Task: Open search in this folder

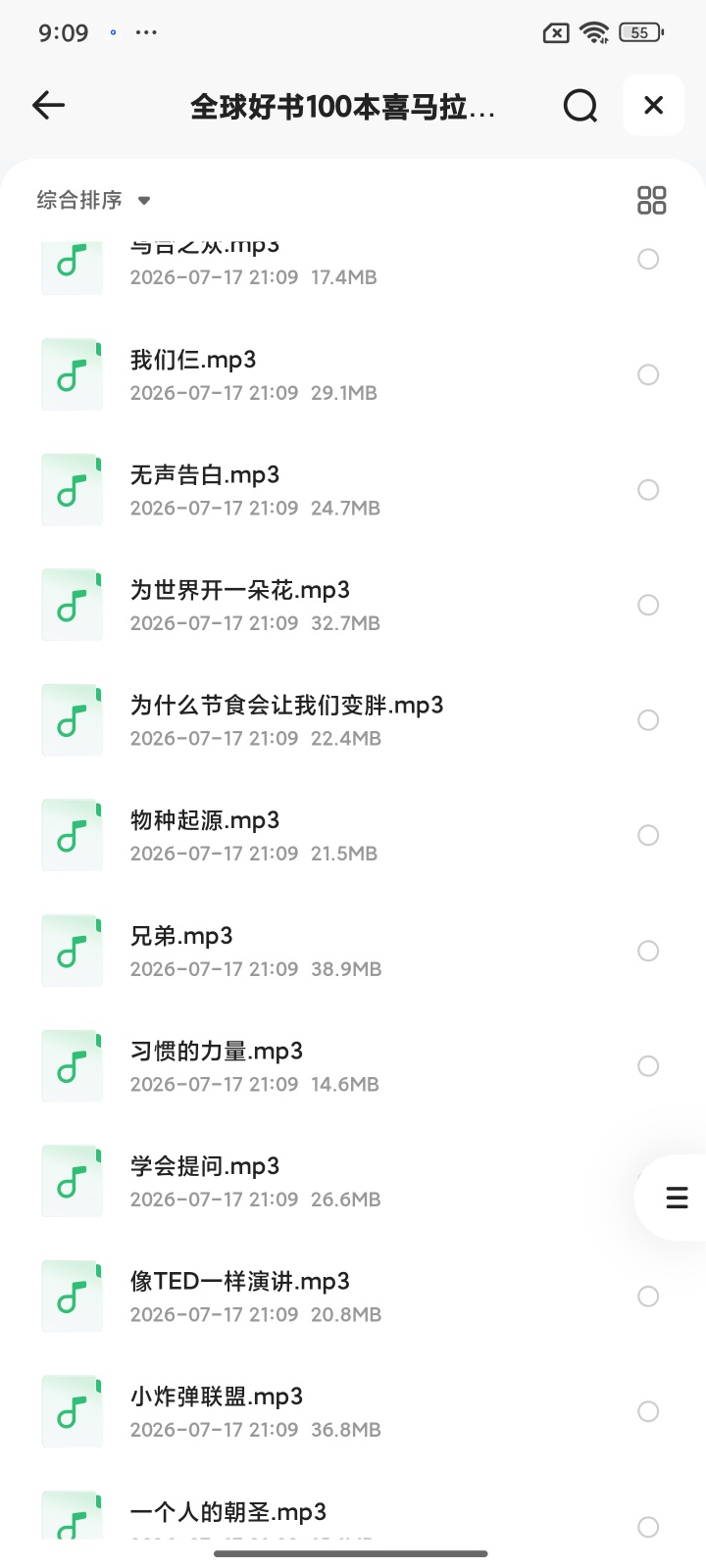Action: click(580, 105)
